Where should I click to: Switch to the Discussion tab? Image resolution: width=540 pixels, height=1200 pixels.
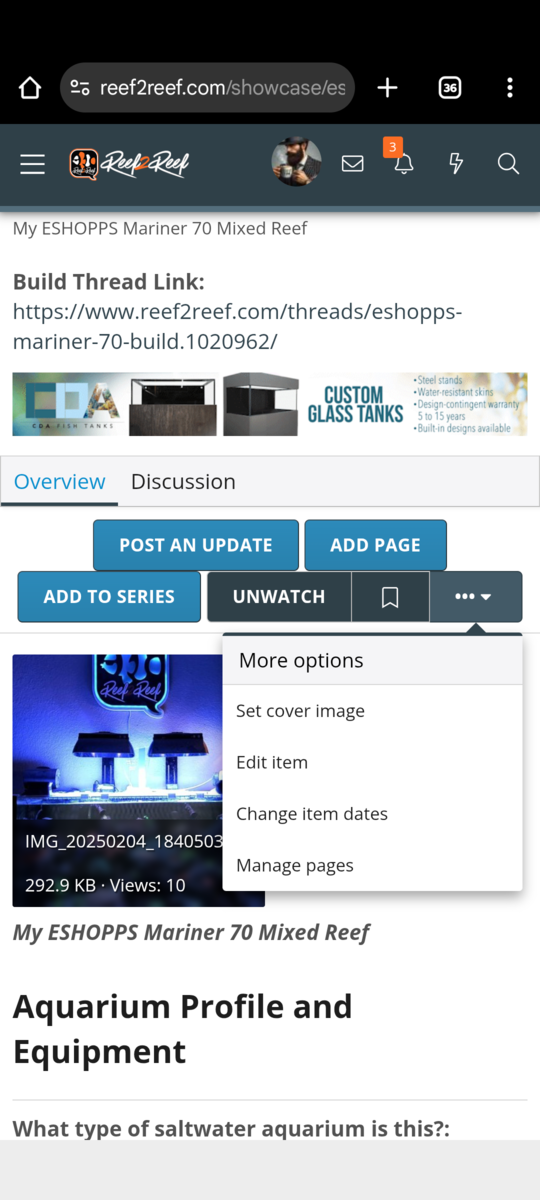[x=183, y=481]
